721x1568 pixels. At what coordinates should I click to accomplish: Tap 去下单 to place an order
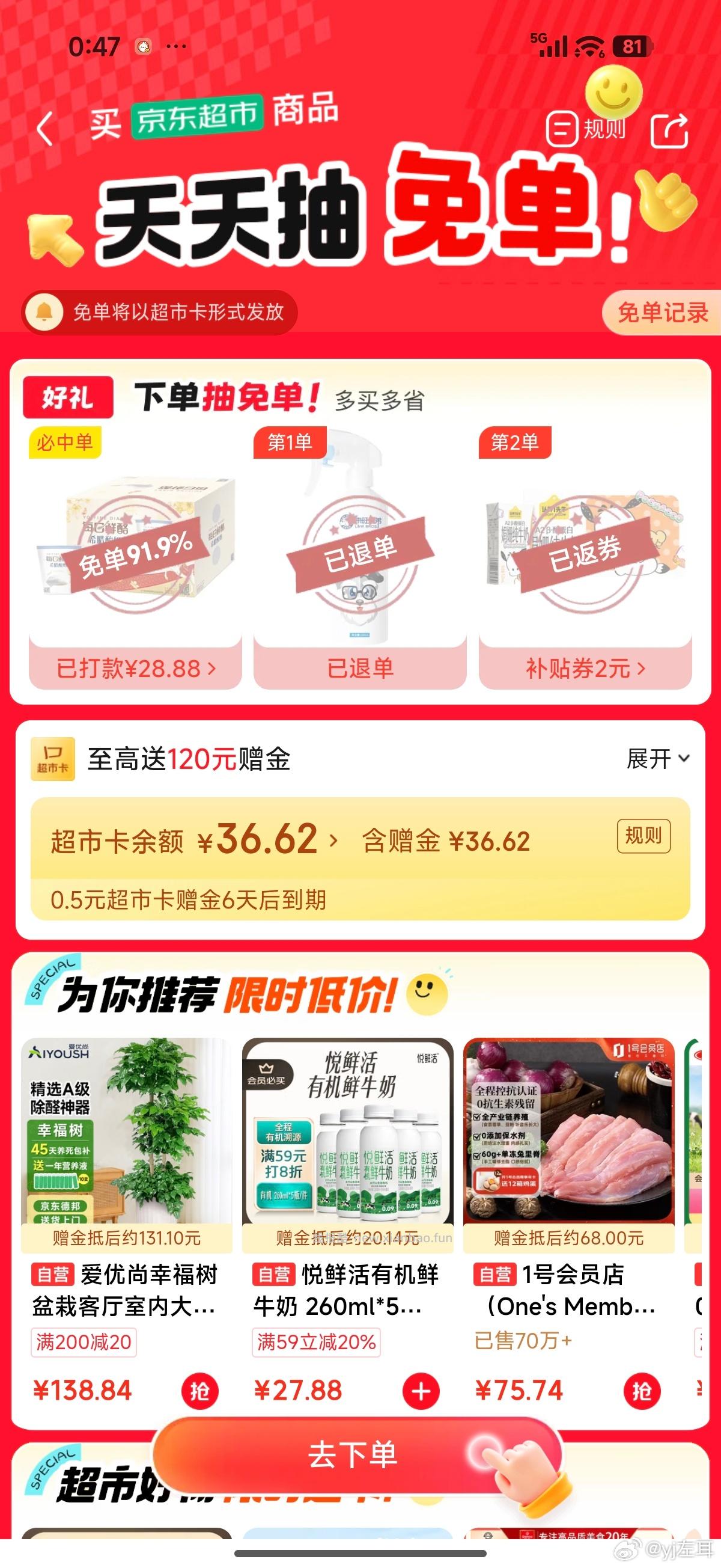[353, 1456]
